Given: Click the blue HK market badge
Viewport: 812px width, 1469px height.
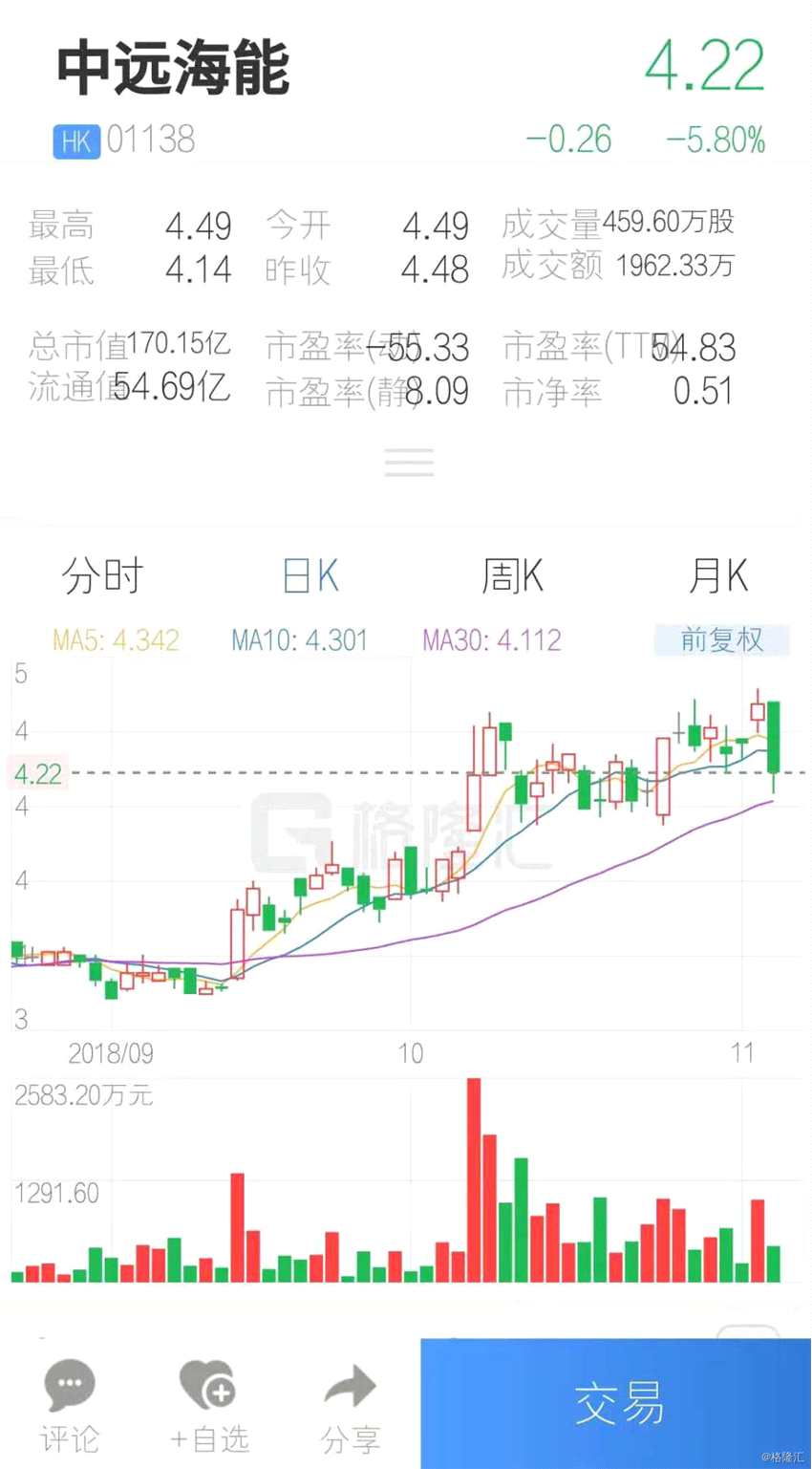Looking at the screenshot, I should click(x=75, y=140).
